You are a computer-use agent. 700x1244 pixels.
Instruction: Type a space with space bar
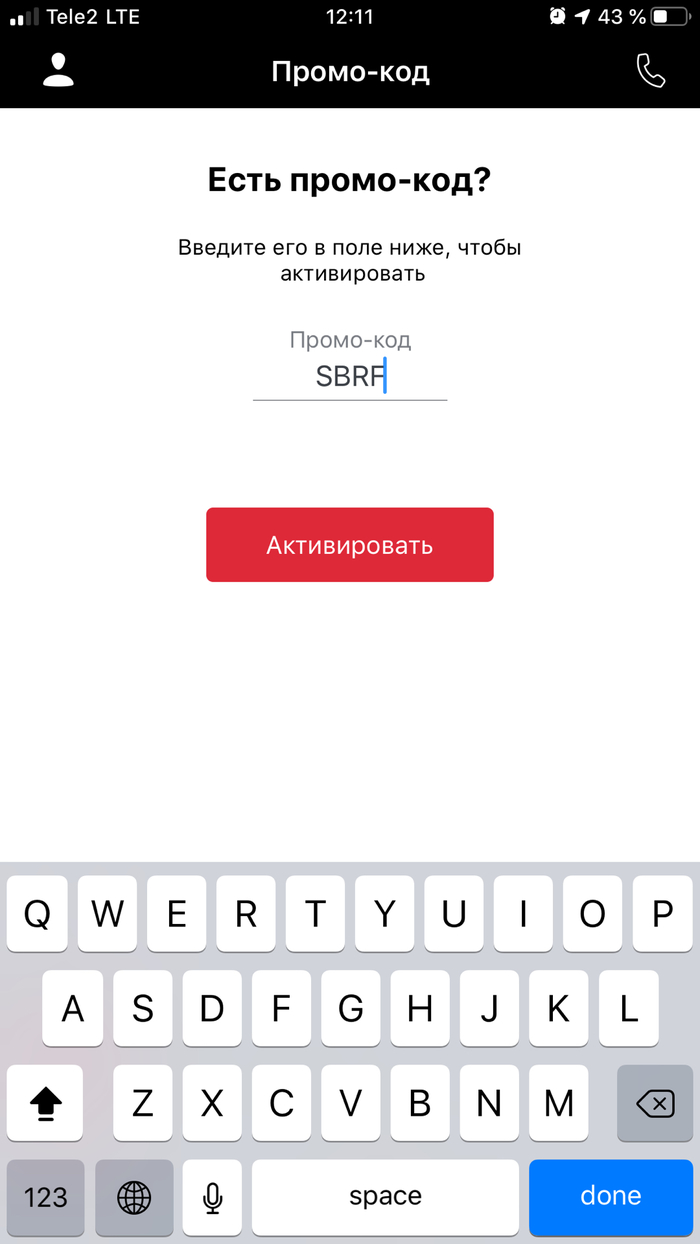pyautogui.click(x=385, y=1196)
